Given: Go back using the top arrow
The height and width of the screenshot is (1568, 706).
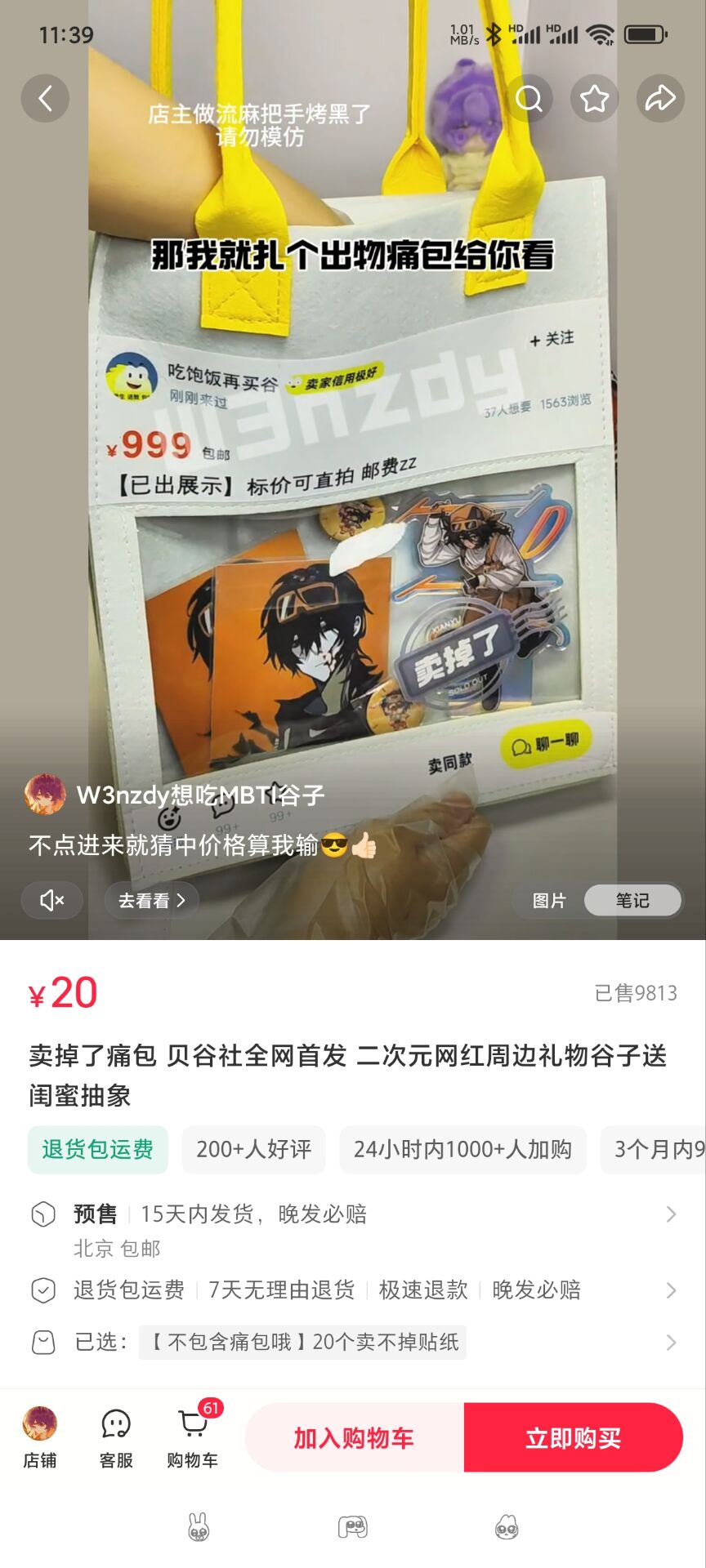Looking at the screenshot, I should coord(45,99).
